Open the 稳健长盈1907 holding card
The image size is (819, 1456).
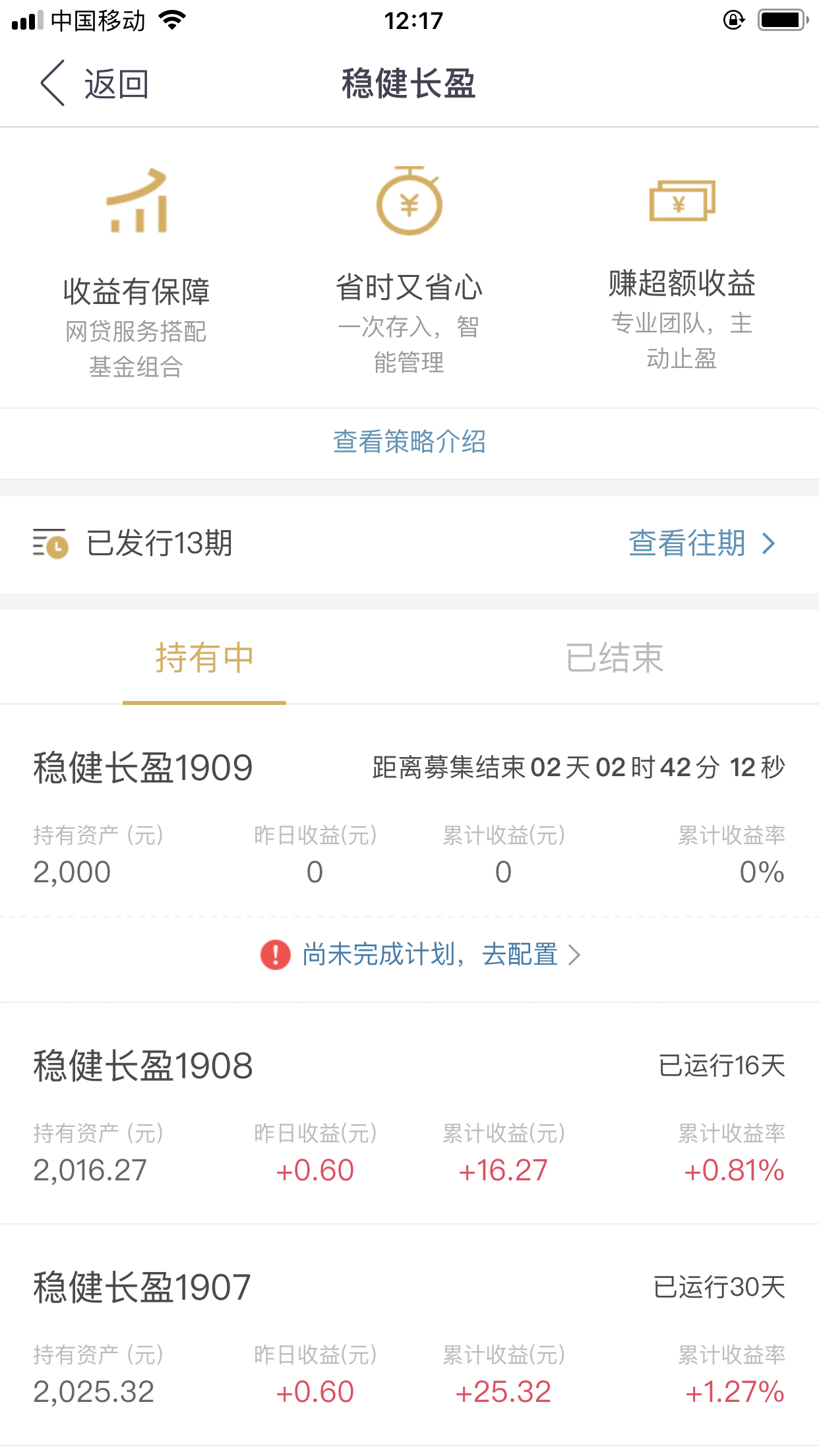coord(409,1335)
